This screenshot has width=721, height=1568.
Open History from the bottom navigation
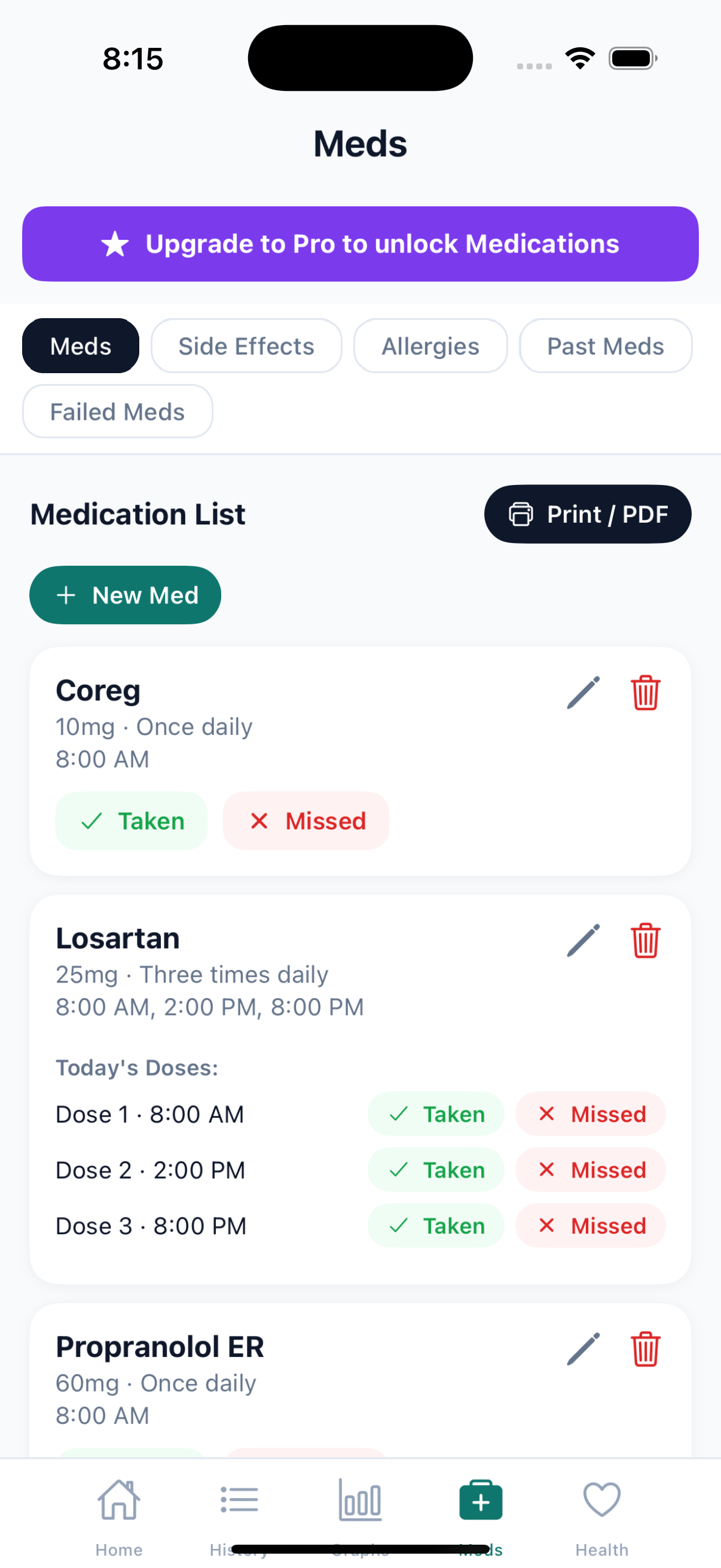pos(239,1503)
